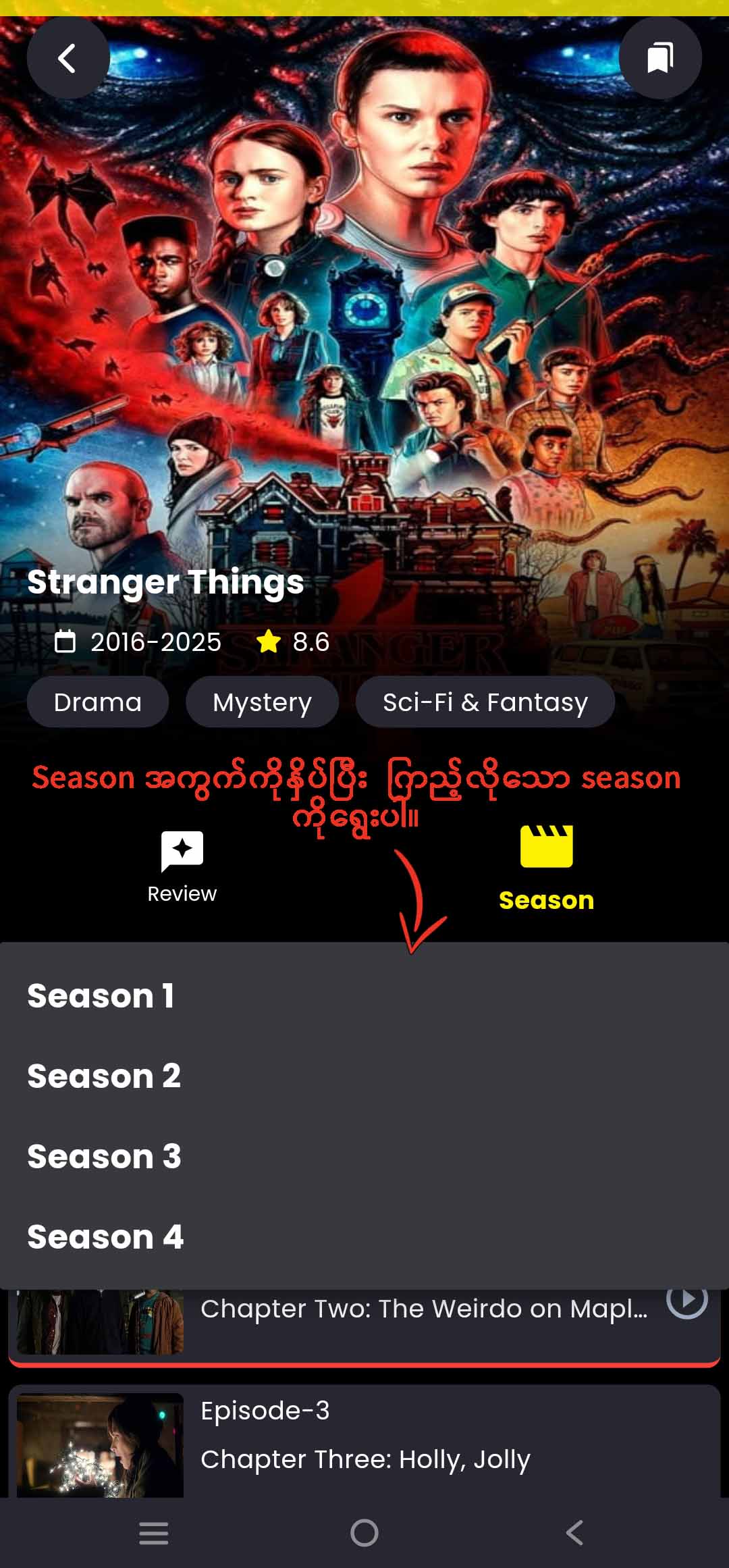
Task: Open the Sci-Fi & Fantasy genre chip
Action: coord(485,702)
